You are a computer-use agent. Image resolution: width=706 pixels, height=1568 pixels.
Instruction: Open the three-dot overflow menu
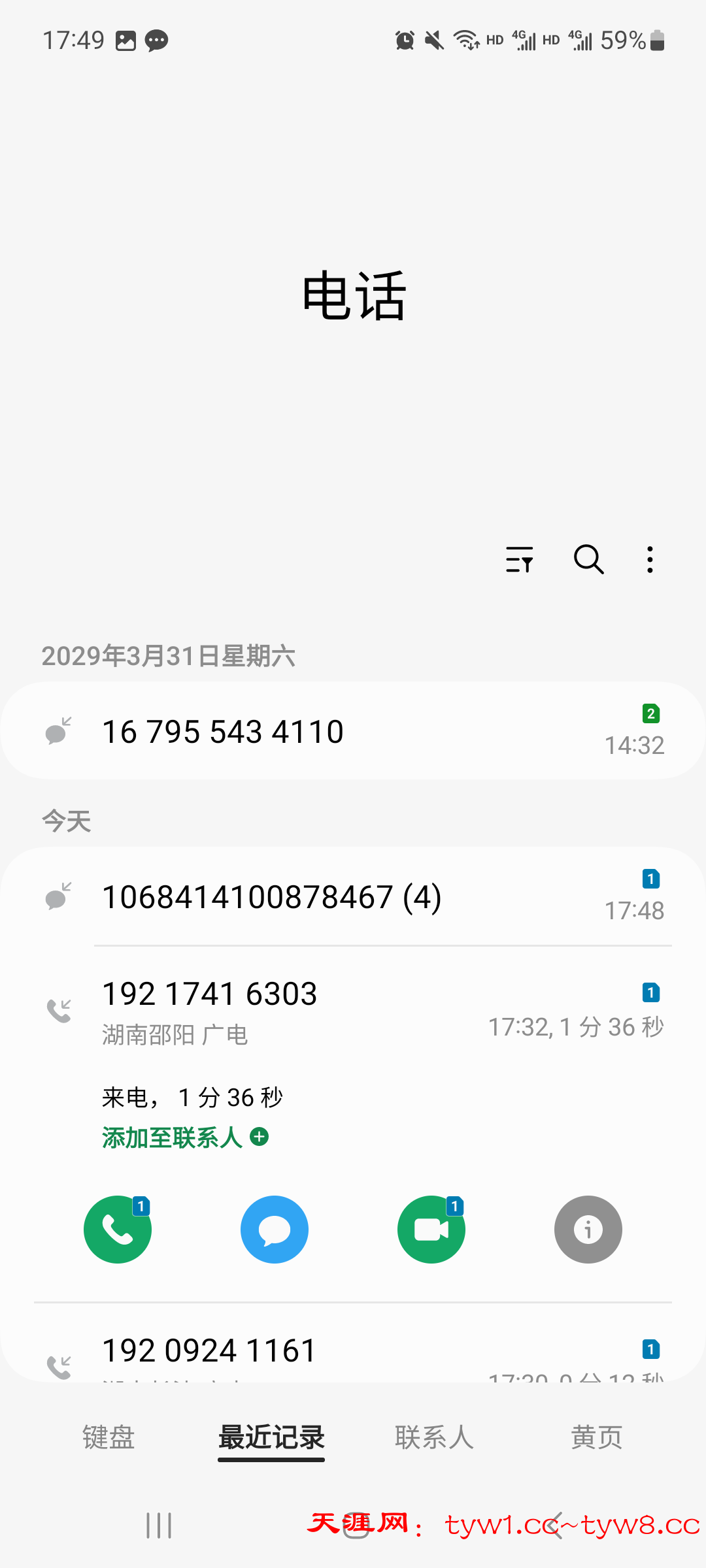[650, 560]
